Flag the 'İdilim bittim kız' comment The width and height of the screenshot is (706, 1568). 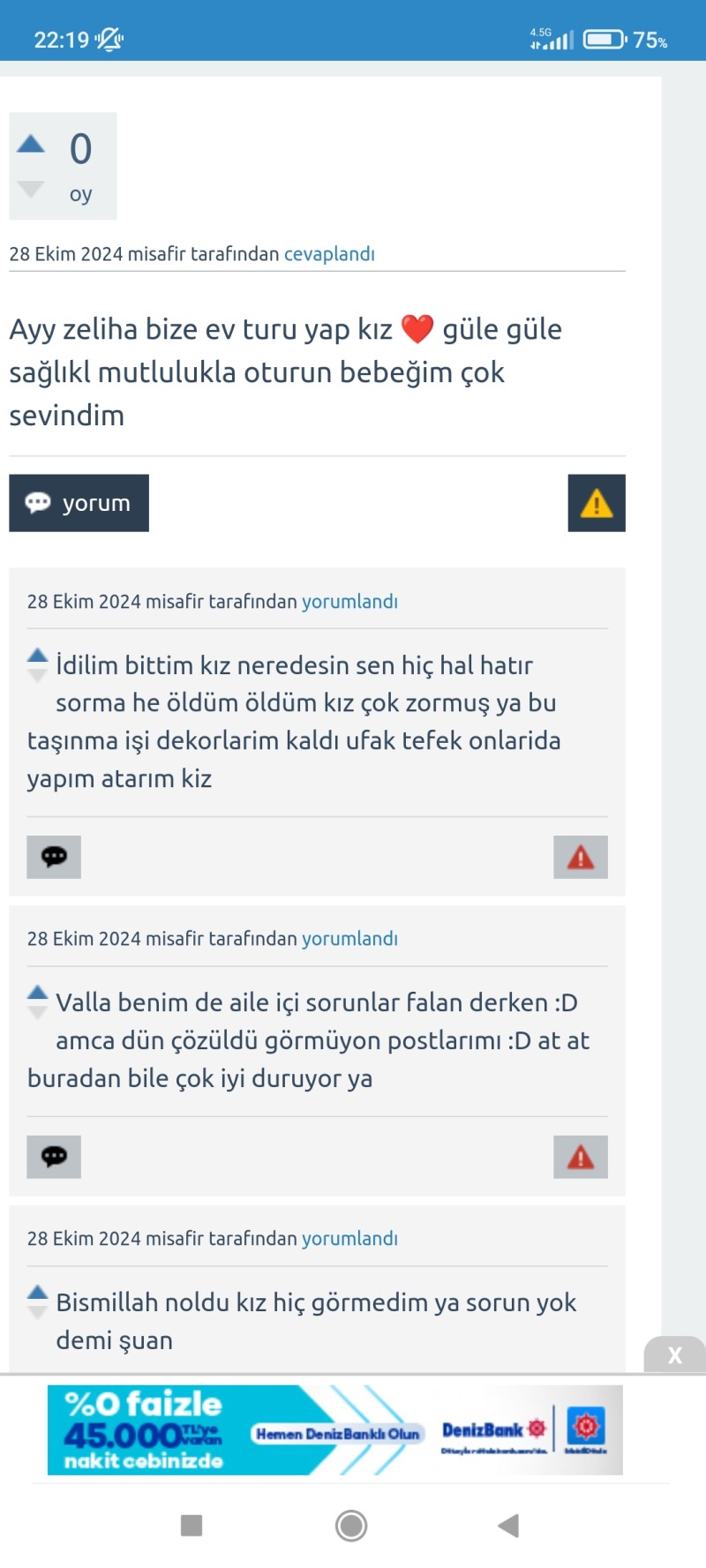581,857
